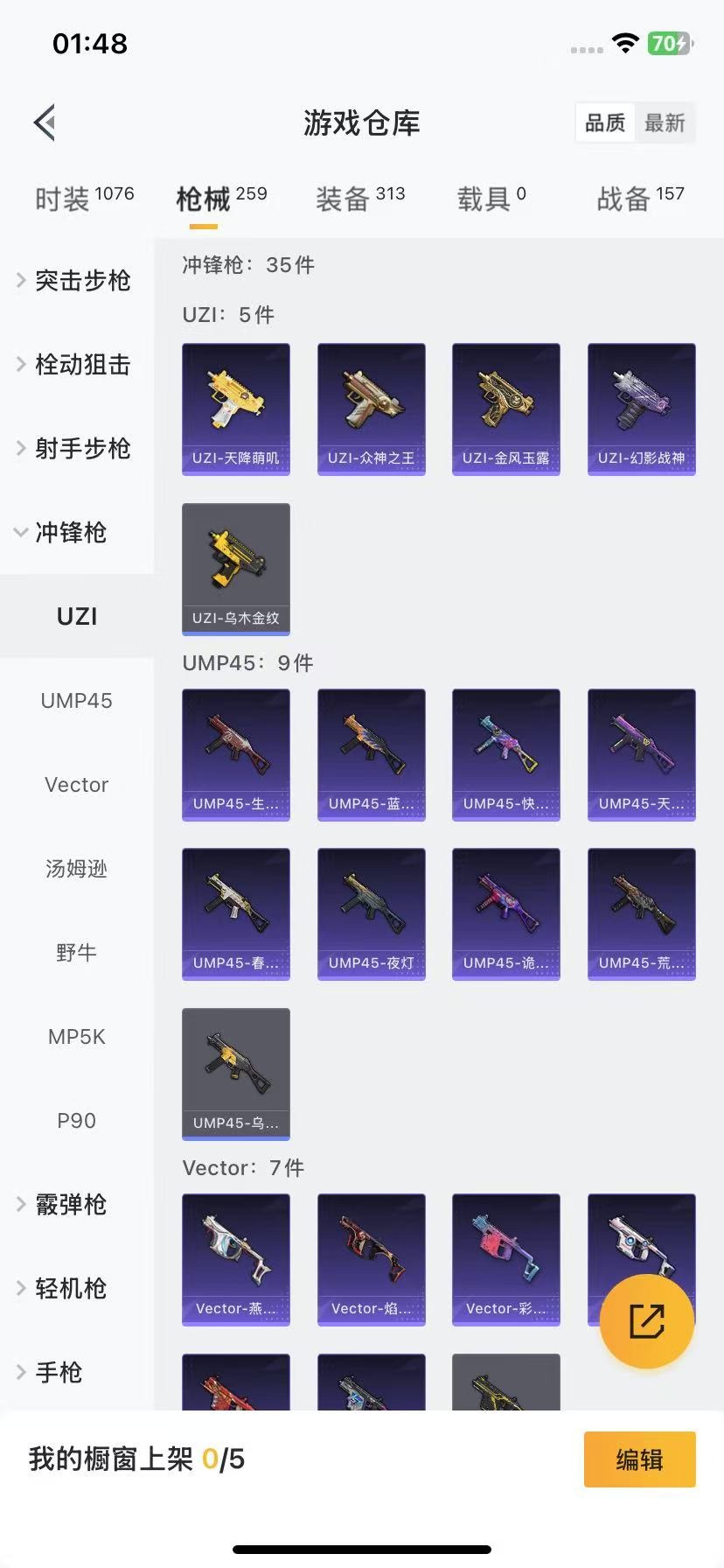Select the P90 subcategory
This screenshot has height=1568, width=724.
[77, 1121]
